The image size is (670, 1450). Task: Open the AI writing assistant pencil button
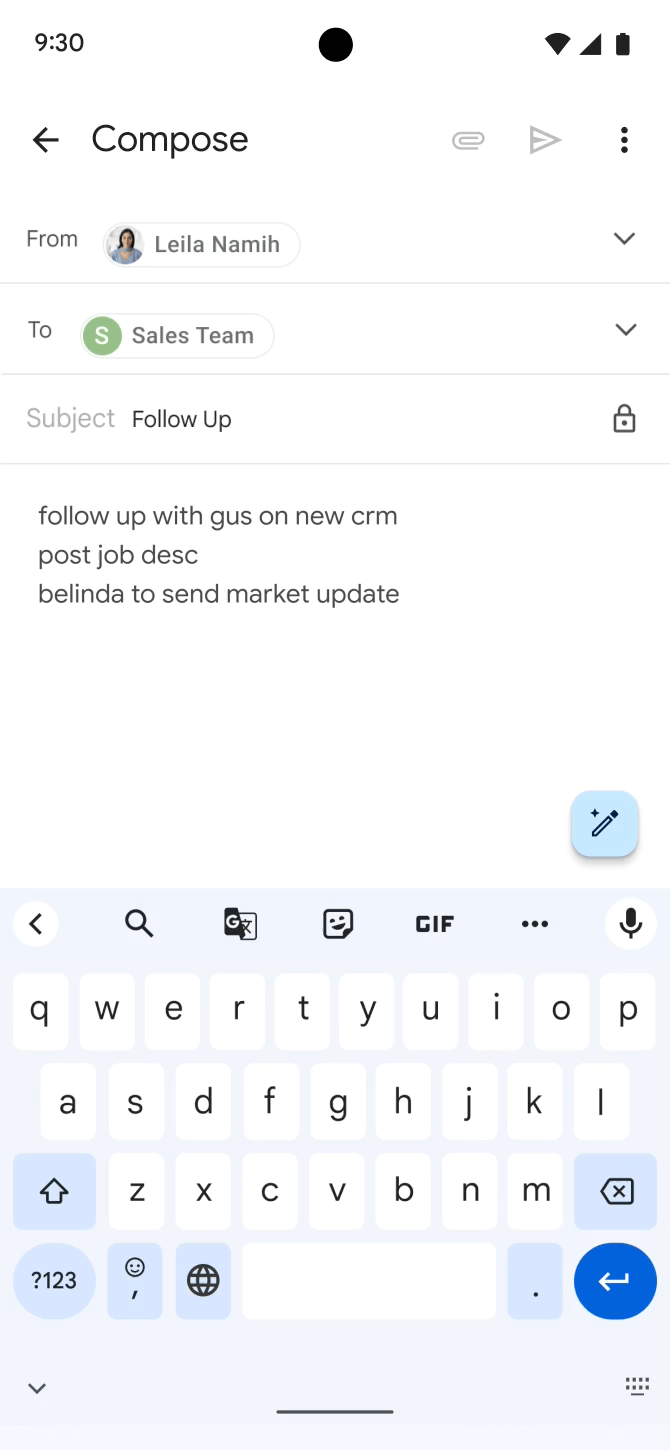point(604,823)
